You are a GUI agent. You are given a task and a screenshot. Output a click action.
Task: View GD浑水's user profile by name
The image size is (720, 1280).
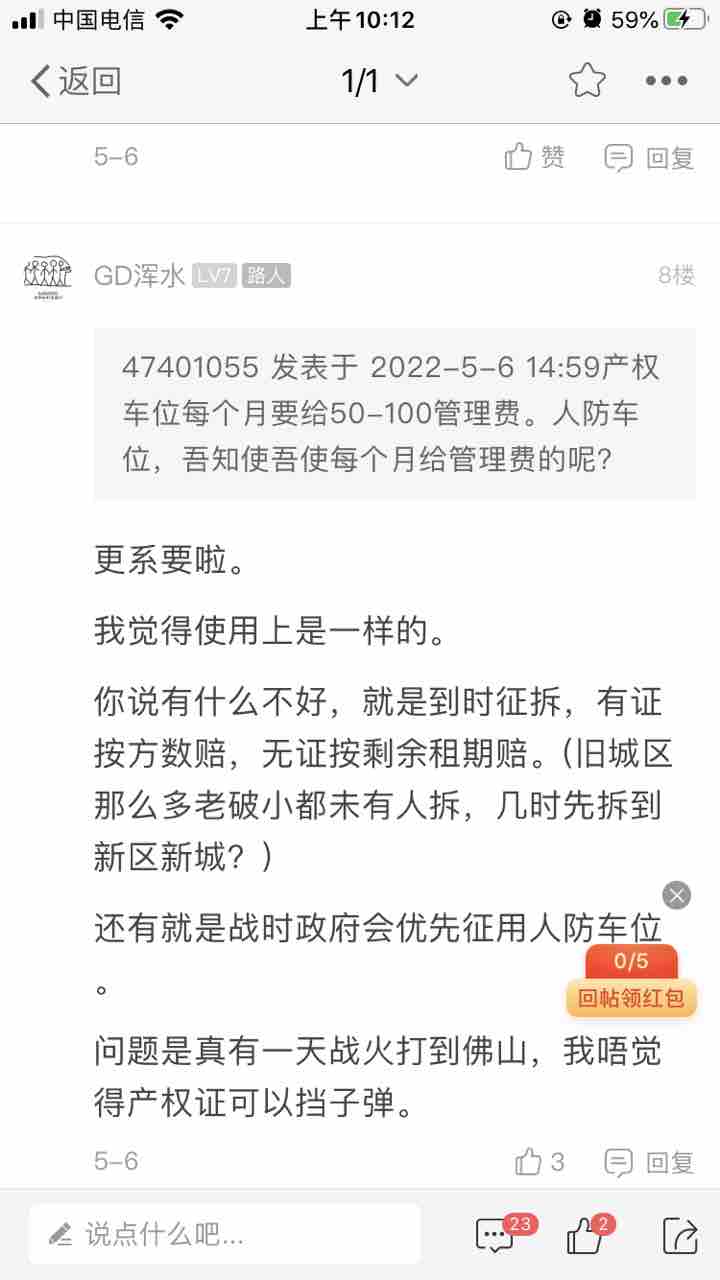pyautogui.click(x=139, y=277)
